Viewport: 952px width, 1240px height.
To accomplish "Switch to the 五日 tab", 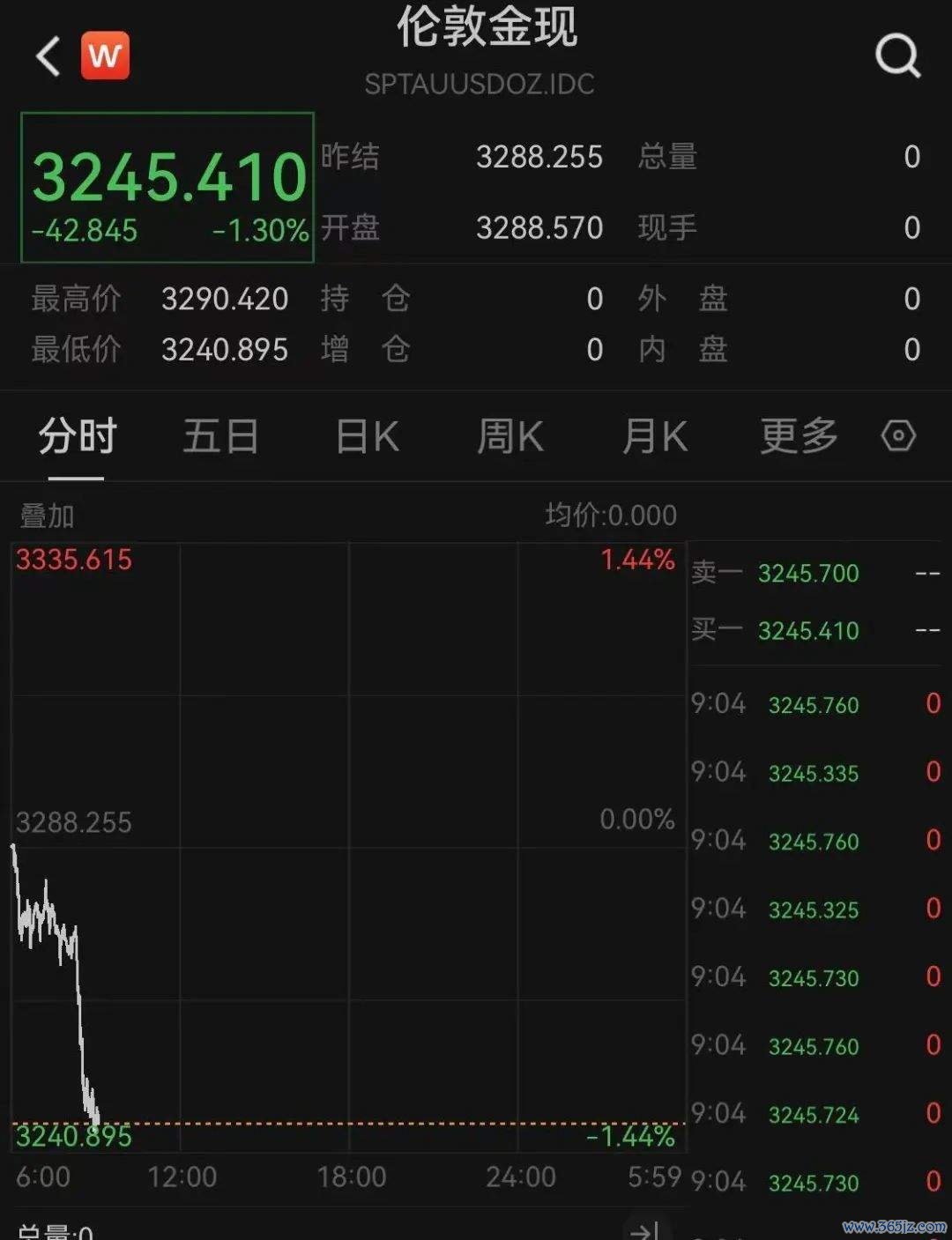I will (x=220, y=437).
